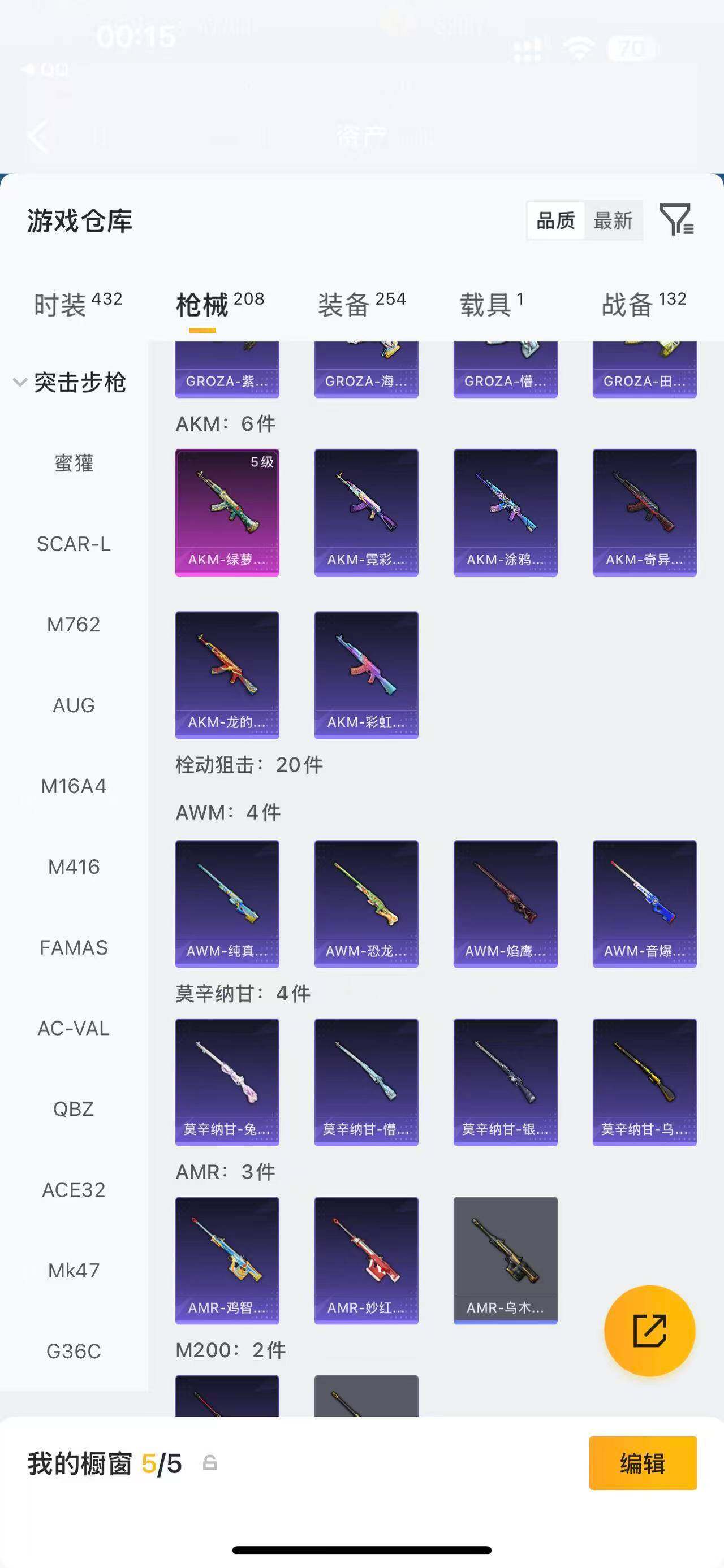View the AWM-纯真 skin

[227, 903]
